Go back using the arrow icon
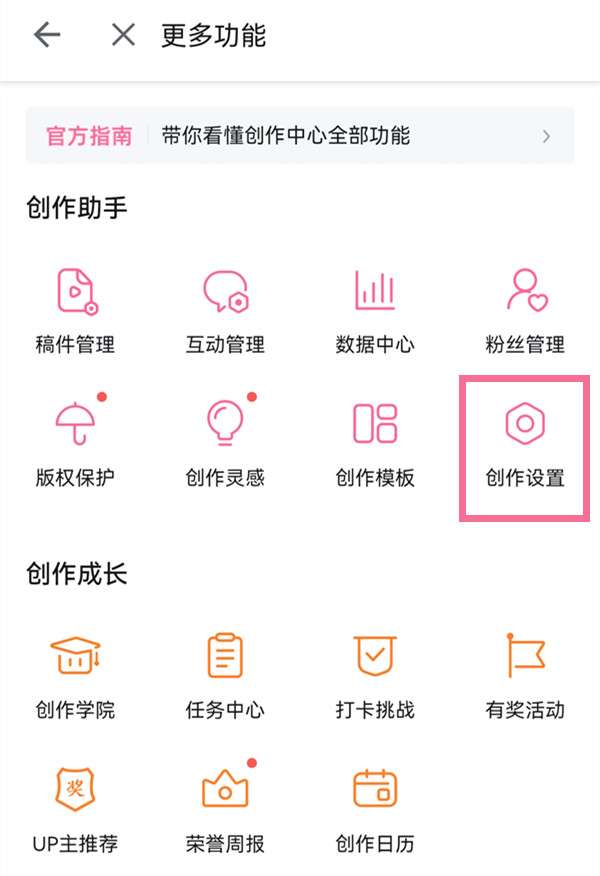Screen dimensions: 600x876 47,36
